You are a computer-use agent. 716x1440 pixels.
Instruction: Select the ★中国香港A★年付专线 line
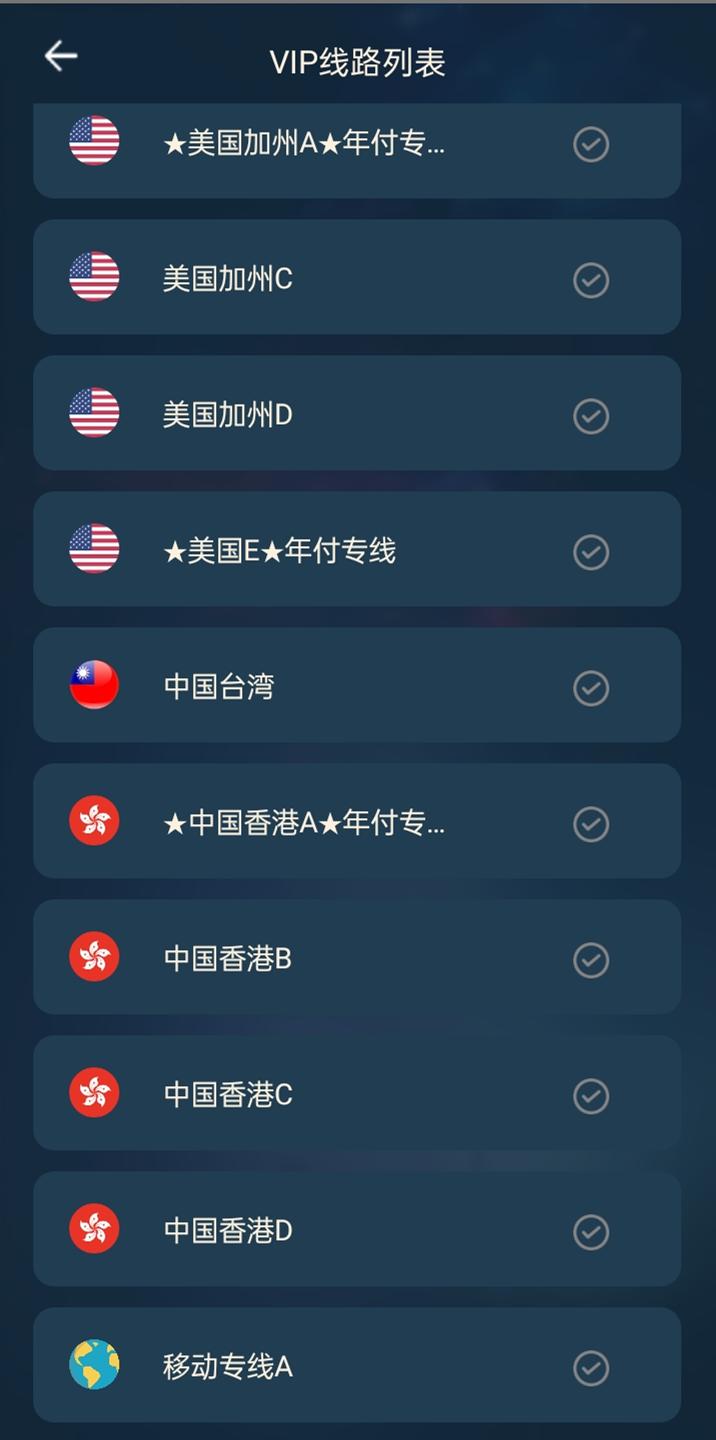[x=357, y=822]
